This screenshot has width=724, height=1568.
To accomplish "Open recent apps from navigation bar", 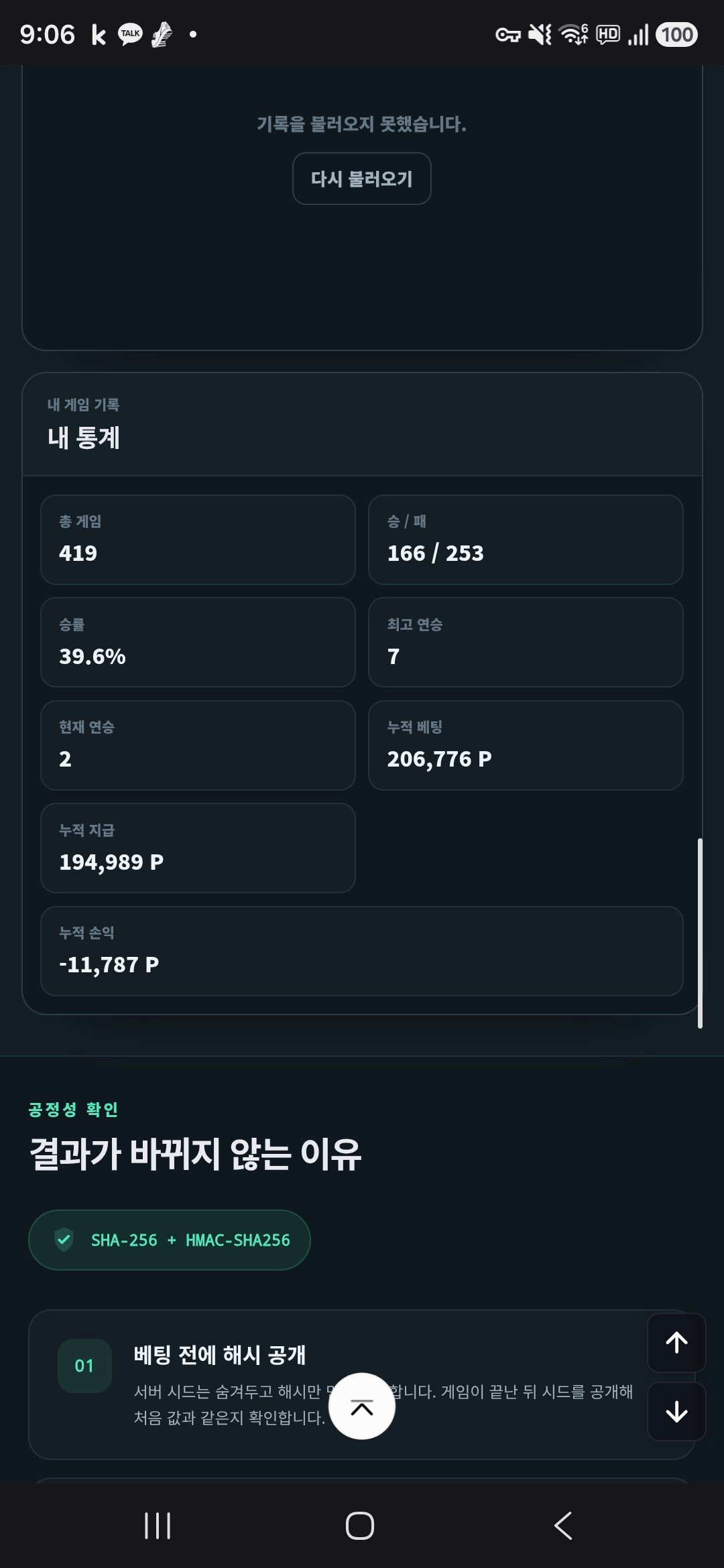I will pyautogui.click(x=158, y=1526).
